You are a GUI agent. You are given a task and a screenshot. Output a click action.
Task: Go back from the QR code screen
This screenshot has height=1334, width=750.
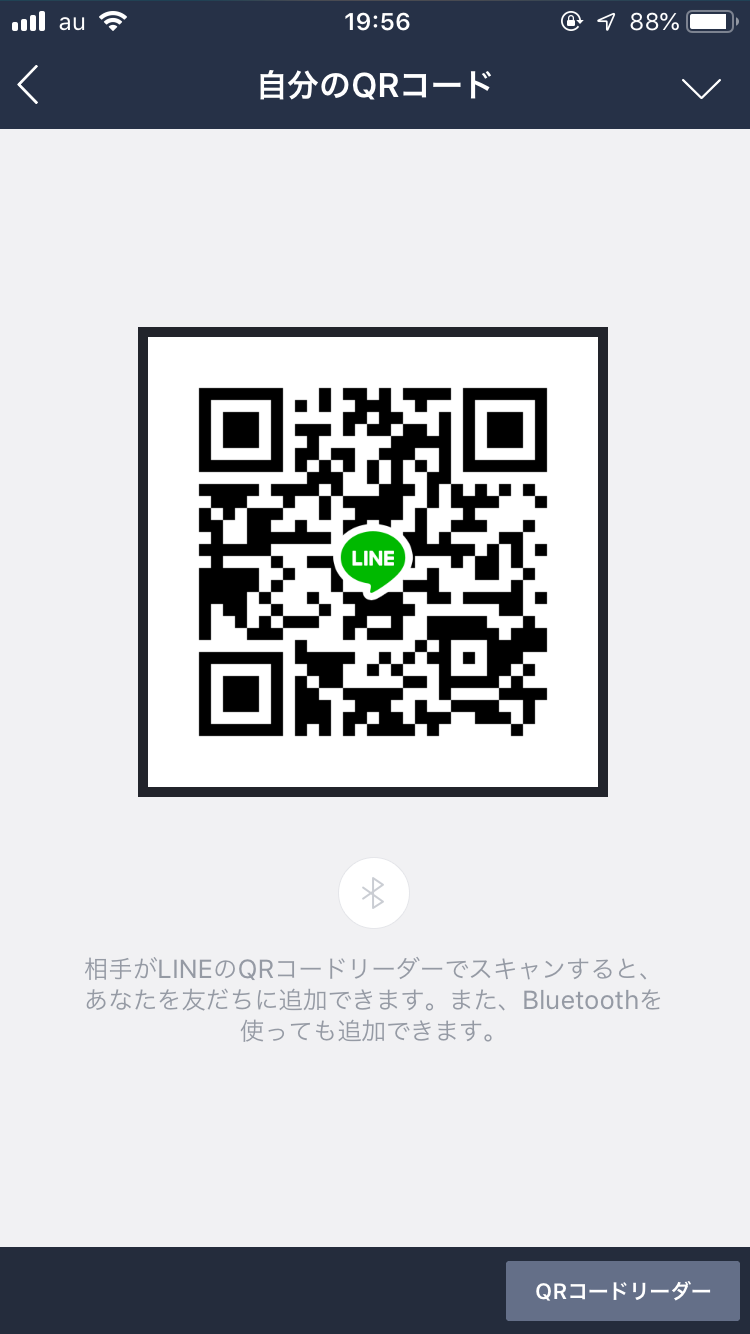(29, 86)
